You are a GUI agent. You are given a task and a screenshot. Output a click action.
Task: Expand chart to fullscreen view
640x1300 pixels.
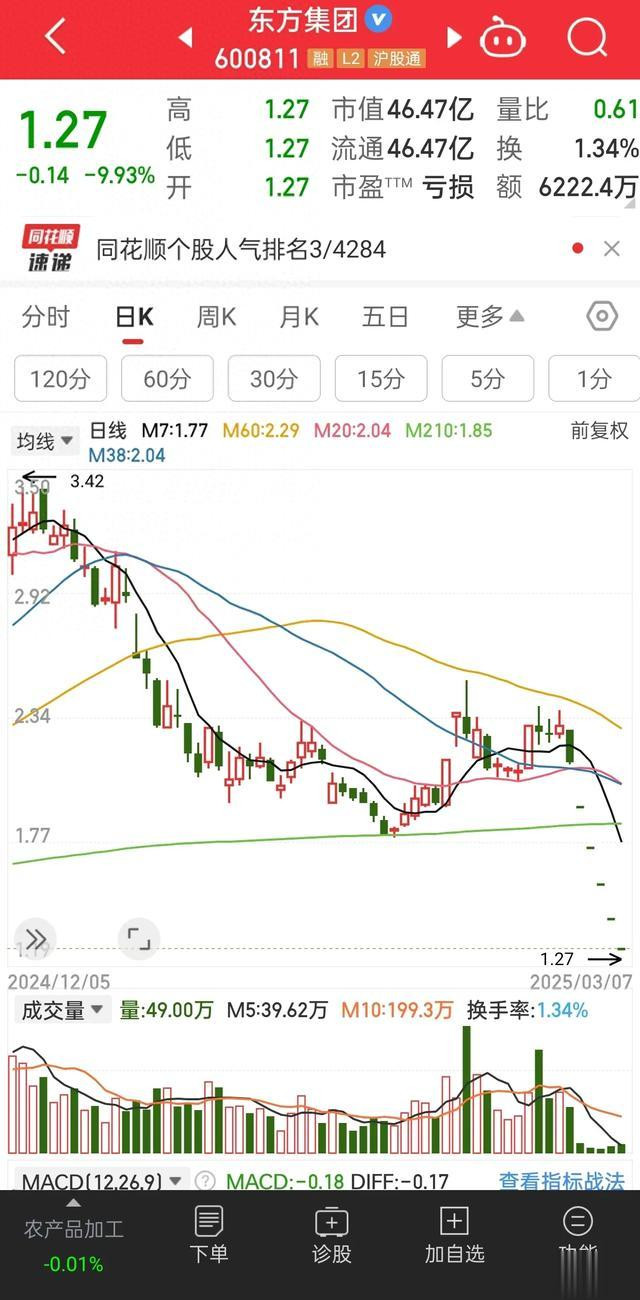138,938
